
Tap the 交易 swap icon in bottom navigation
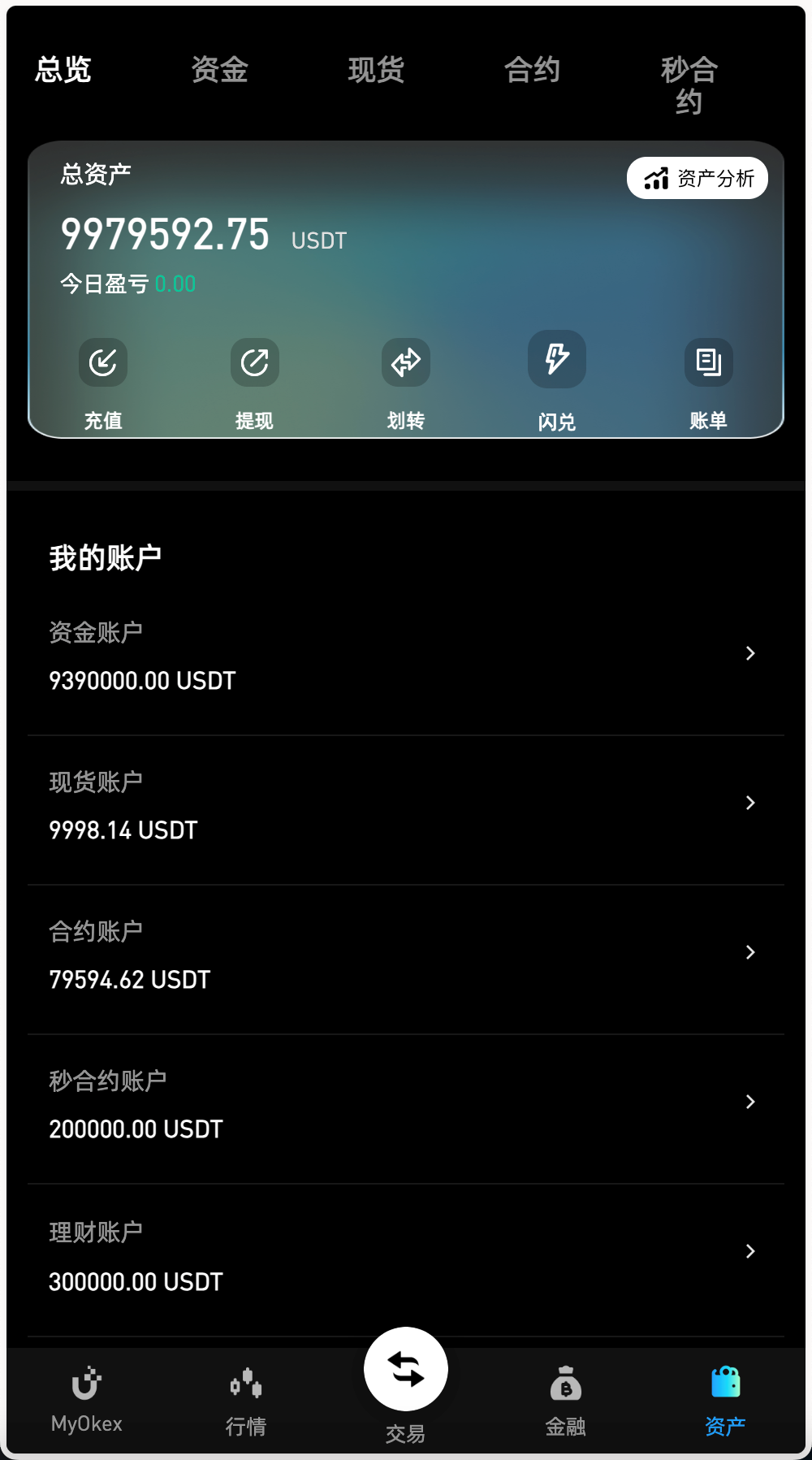(x=405, y=1368)
